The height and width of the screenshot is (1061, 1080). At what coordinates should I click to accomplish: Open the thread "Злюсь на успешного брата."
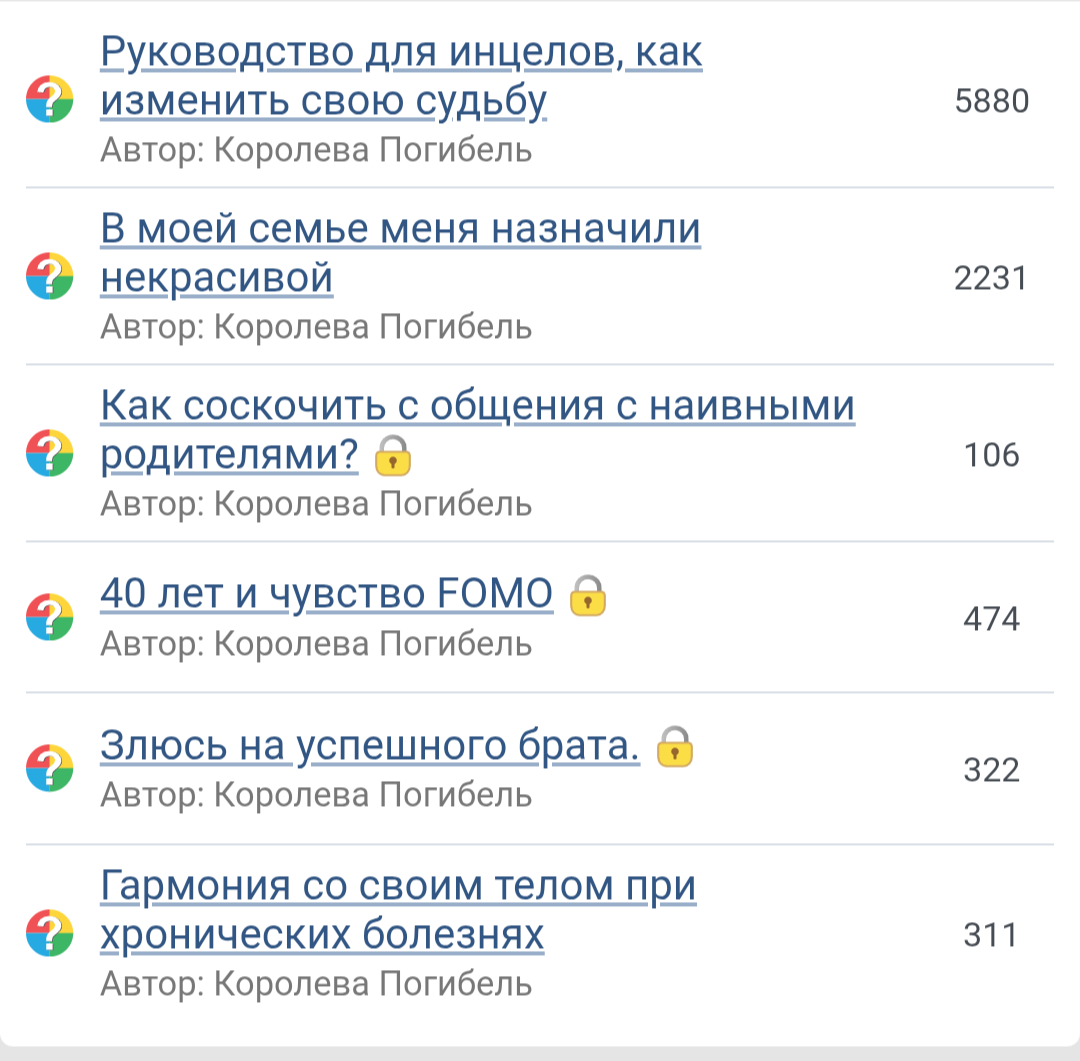point(370,745)
